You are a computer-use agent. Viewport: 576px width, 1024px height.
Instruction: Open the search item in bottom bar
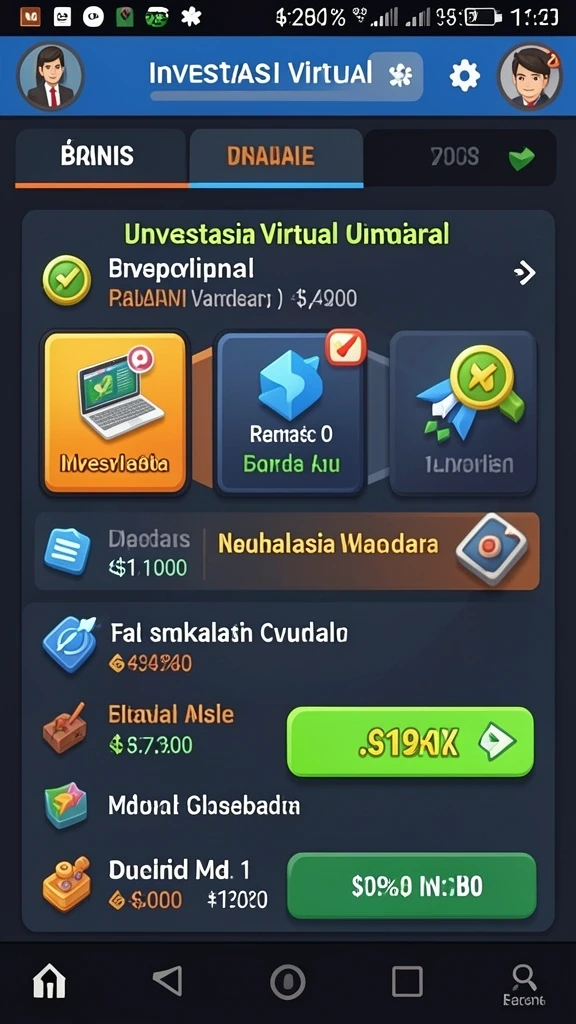[523, 985]
